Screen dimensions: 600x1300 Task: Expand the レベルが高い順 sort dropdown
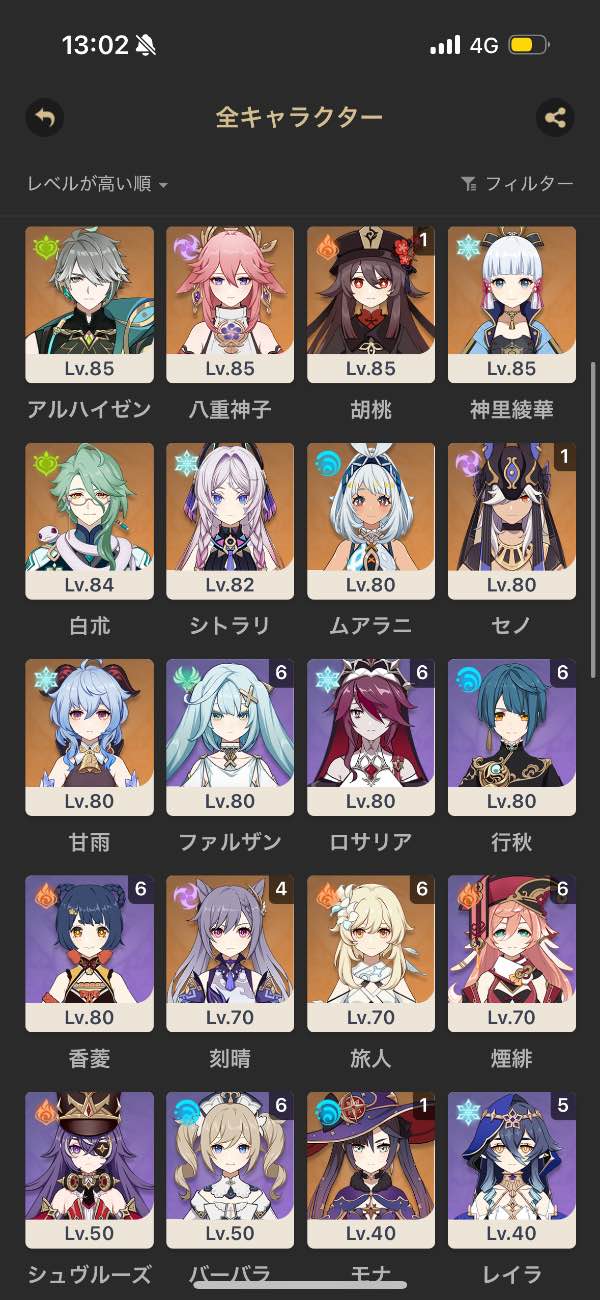coord(97,184)
